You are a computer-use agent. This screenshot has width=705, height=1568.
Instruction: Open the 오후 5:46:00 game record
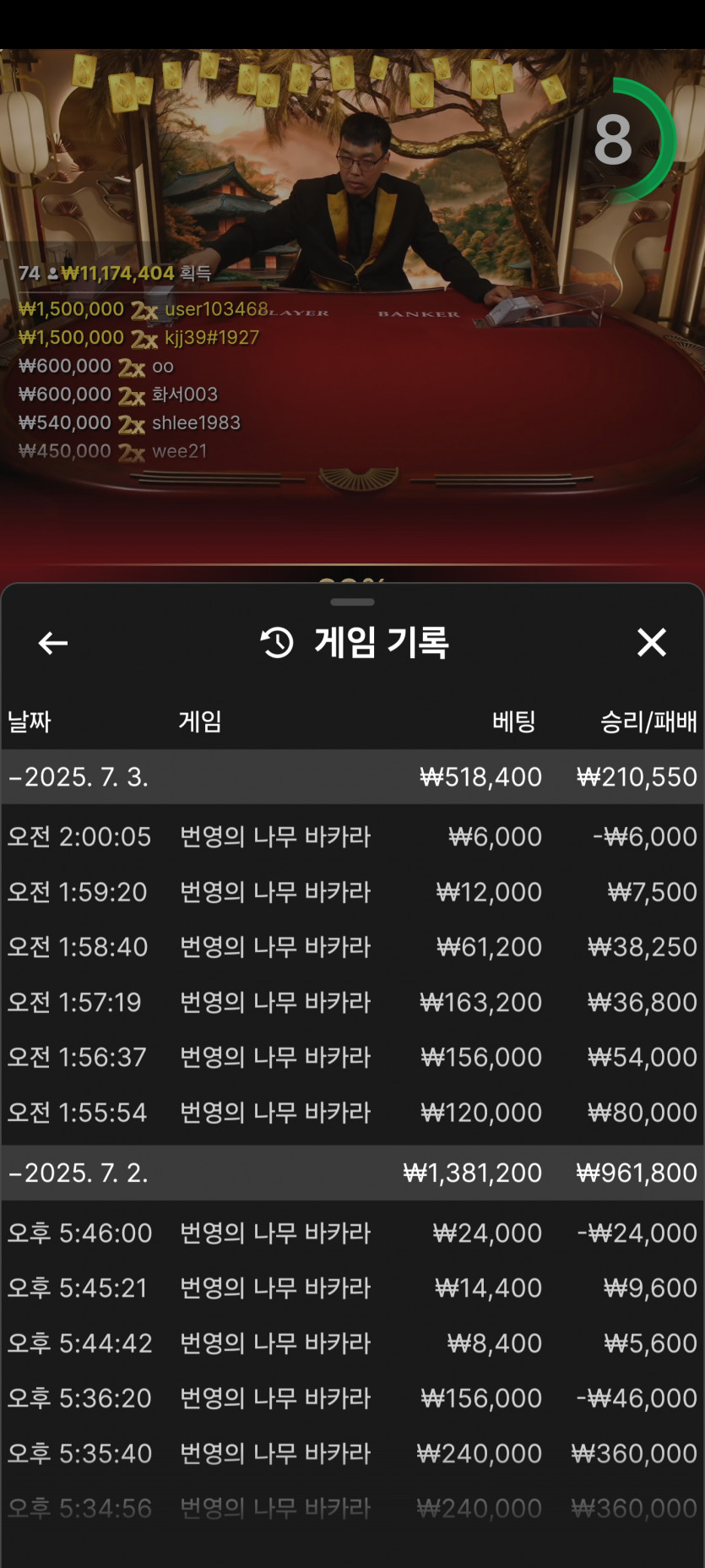(352, 1233)
